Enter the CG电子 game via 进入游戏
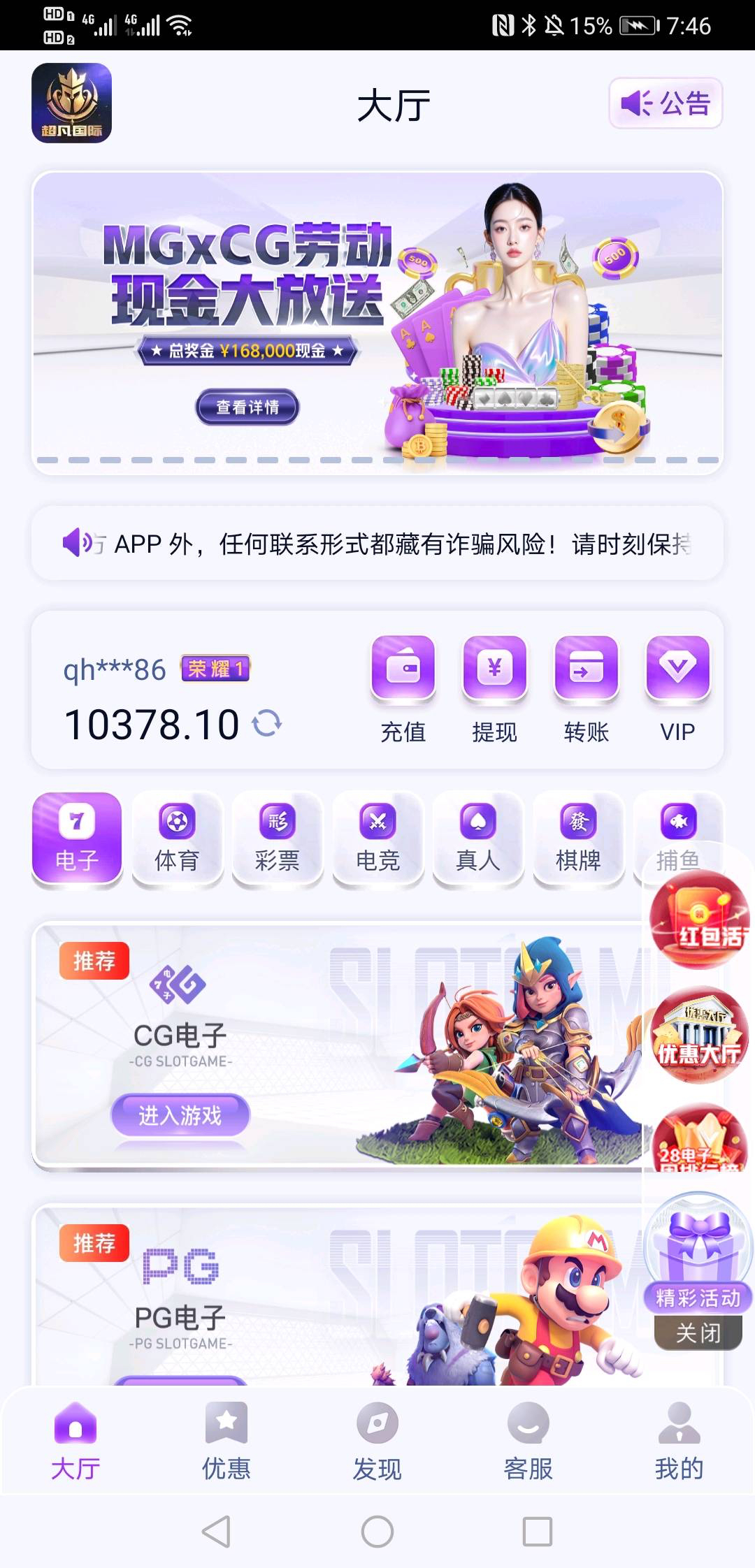Screen dimensions: 755x1568 click(x=180, y=1115)
